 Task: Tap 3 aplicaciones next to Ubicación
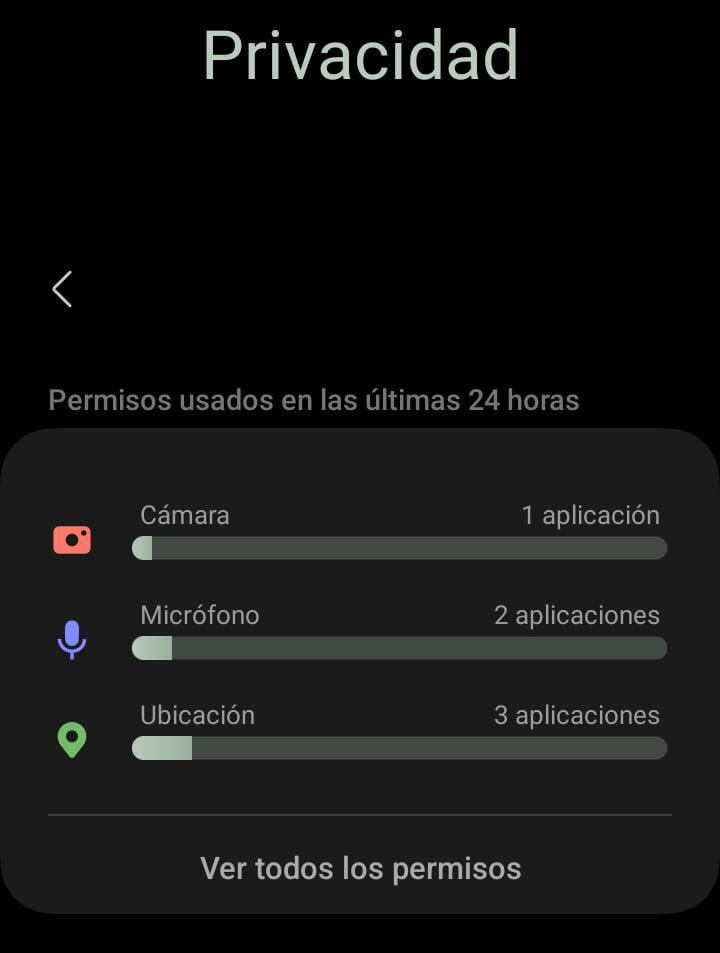[576, 715]
